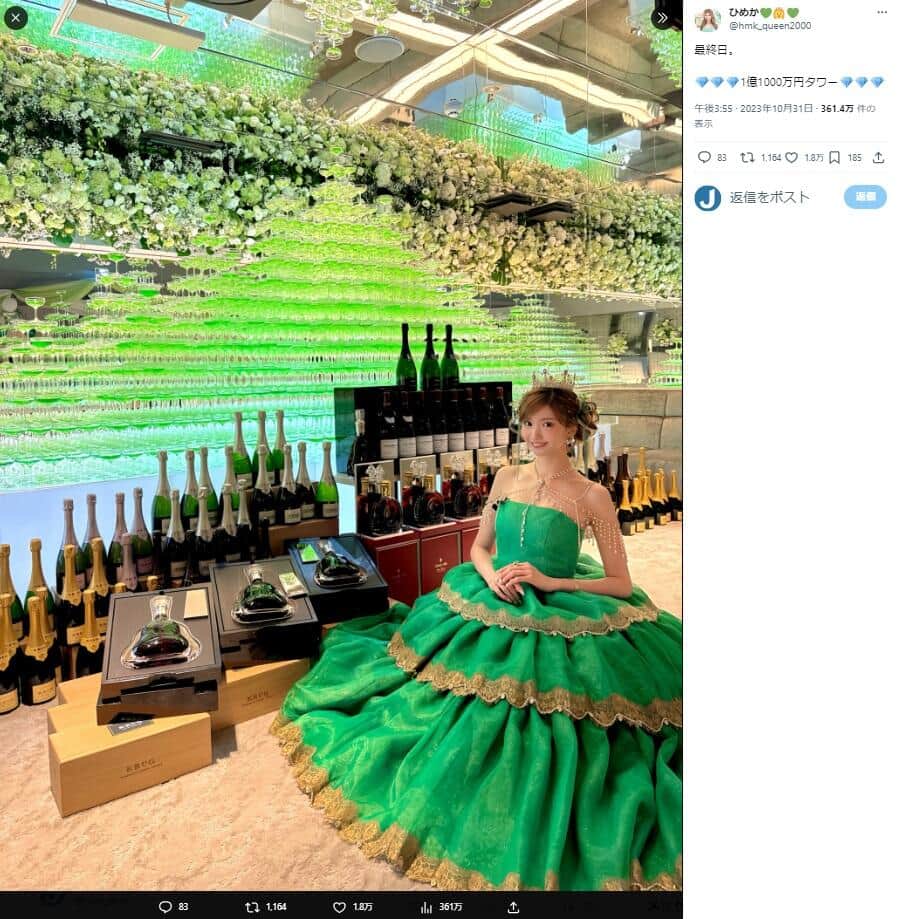
Task: Bookmark this post by ひめか
Action: (834, 157)
